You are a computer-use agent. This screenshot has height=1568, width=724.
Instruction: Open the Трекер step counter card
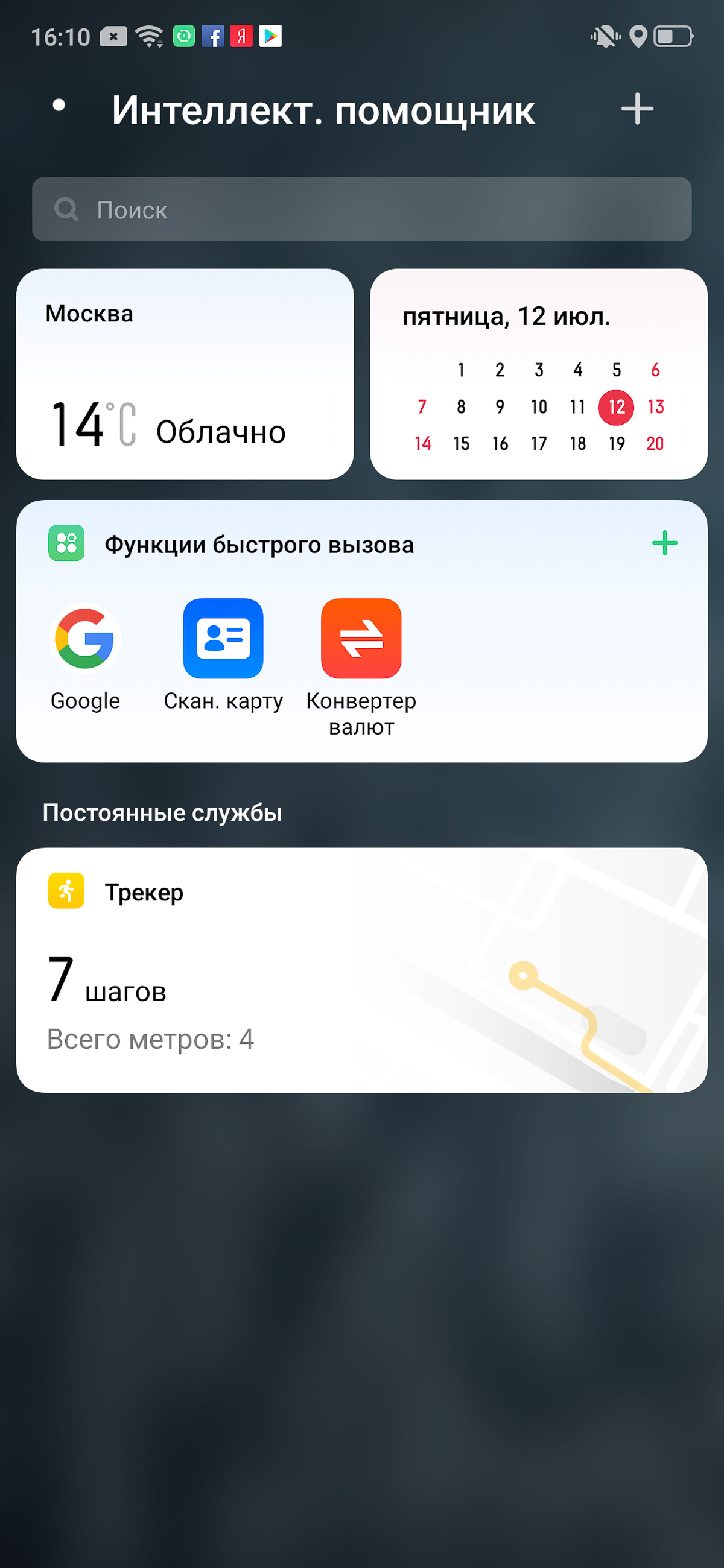pos(361,970)
